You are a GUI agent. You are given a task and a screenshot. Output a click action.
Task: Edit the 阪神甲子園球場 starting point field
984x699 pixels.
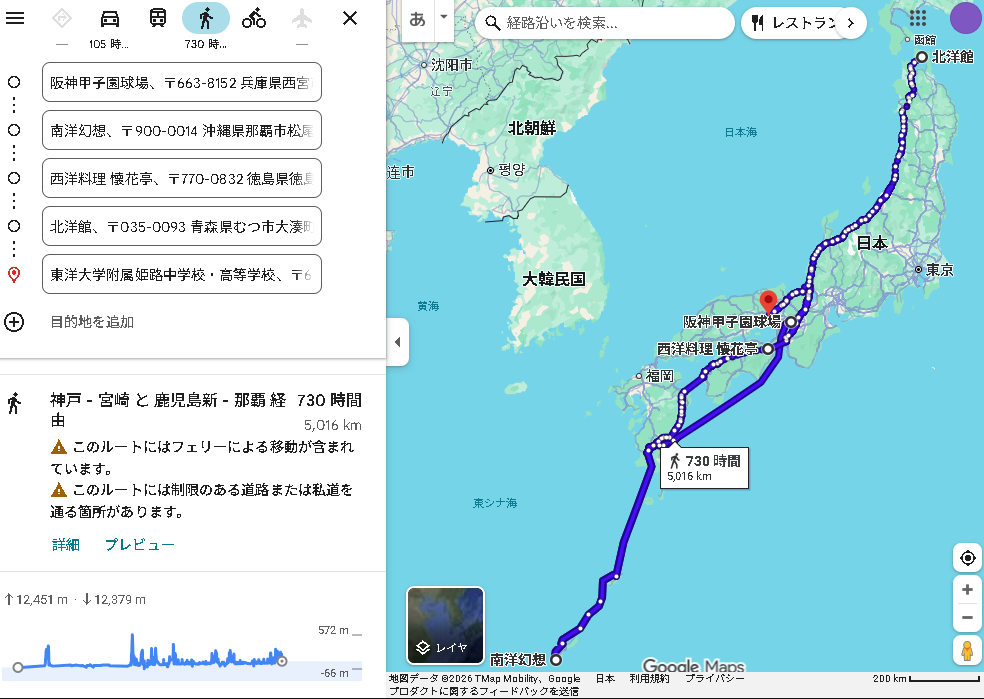tap(182, 82)
